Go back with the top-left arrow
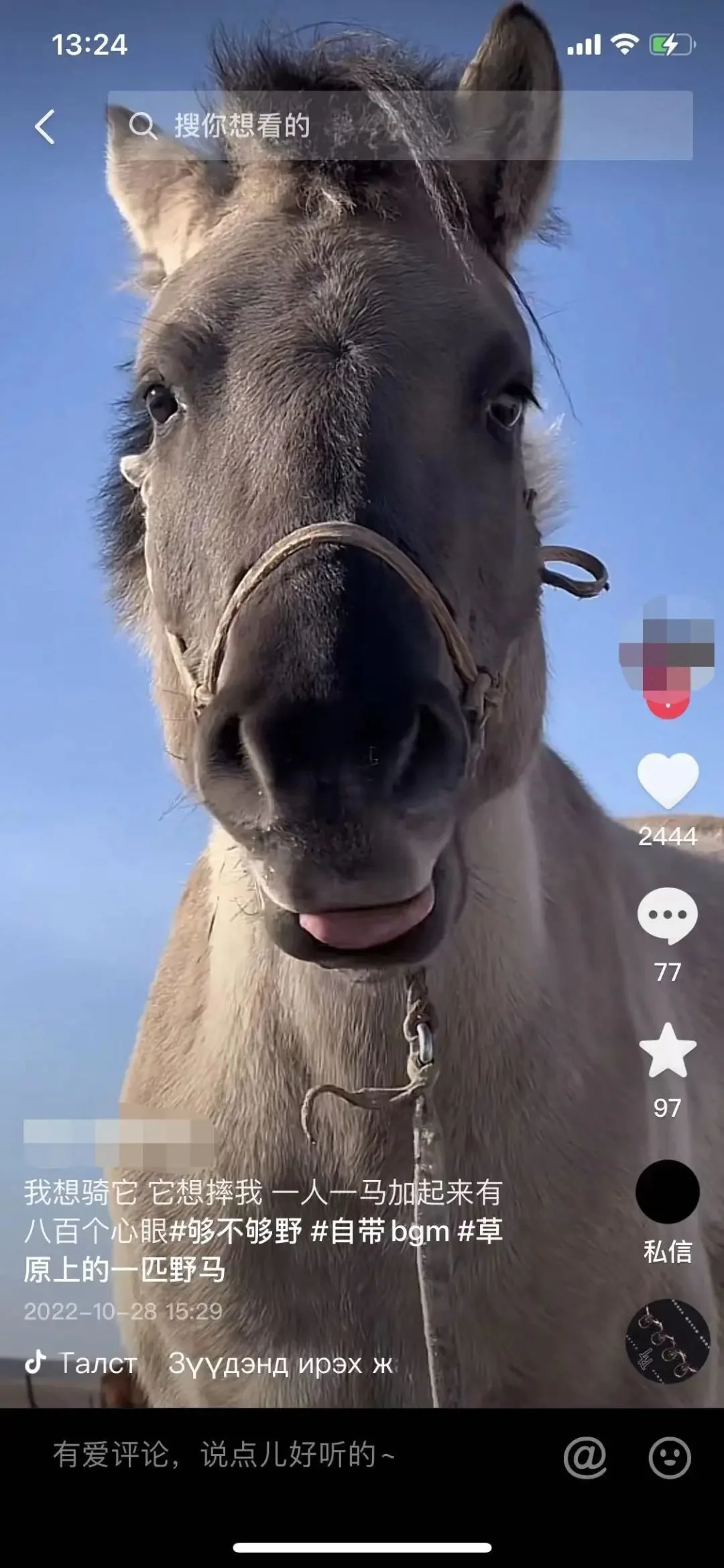Viewport: 724px width, 1568px height. (44, 127)
